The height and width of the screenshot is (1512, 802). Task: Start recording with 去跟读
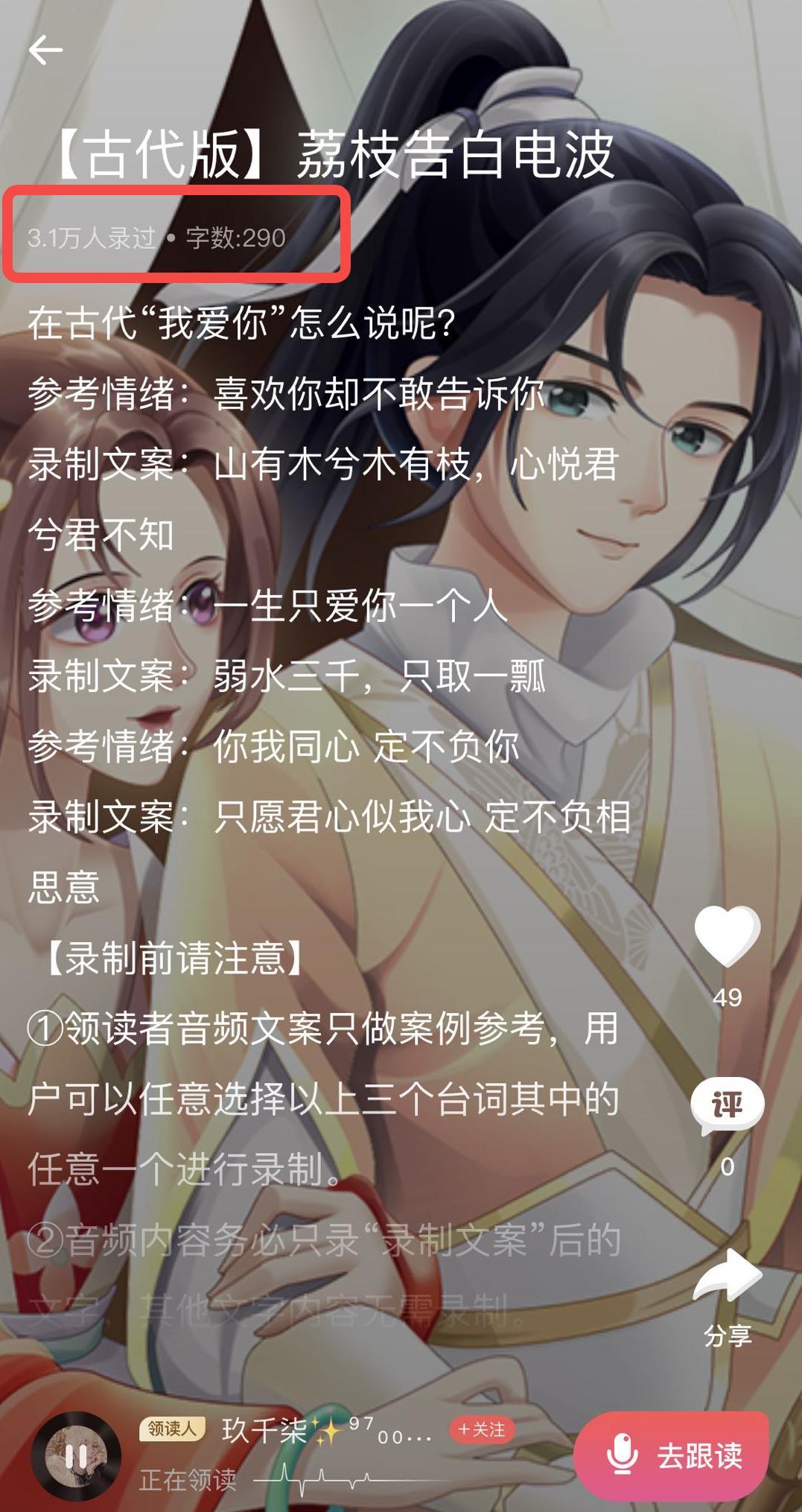coord(672,1455)
